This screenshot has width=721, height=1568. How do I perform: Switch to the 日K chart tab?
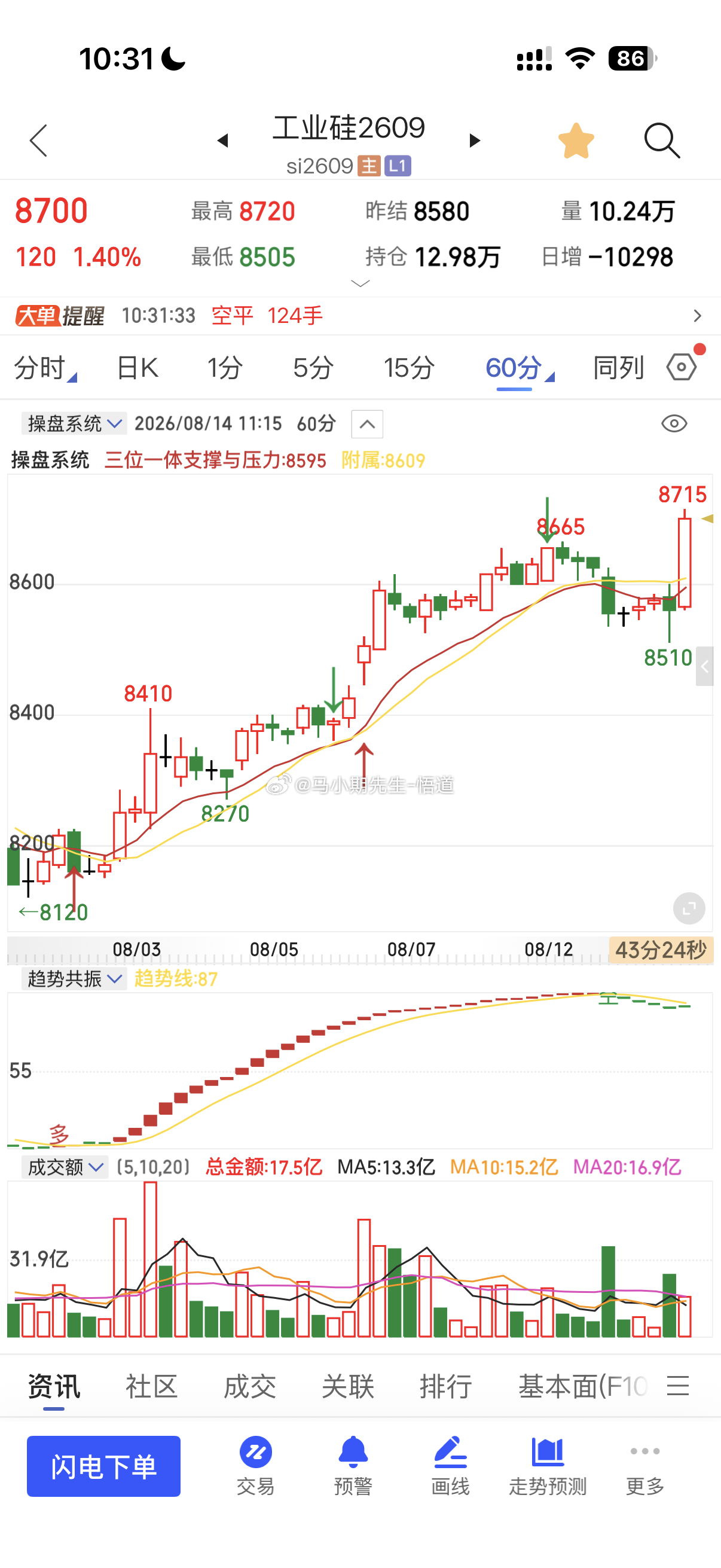(138, 368)
